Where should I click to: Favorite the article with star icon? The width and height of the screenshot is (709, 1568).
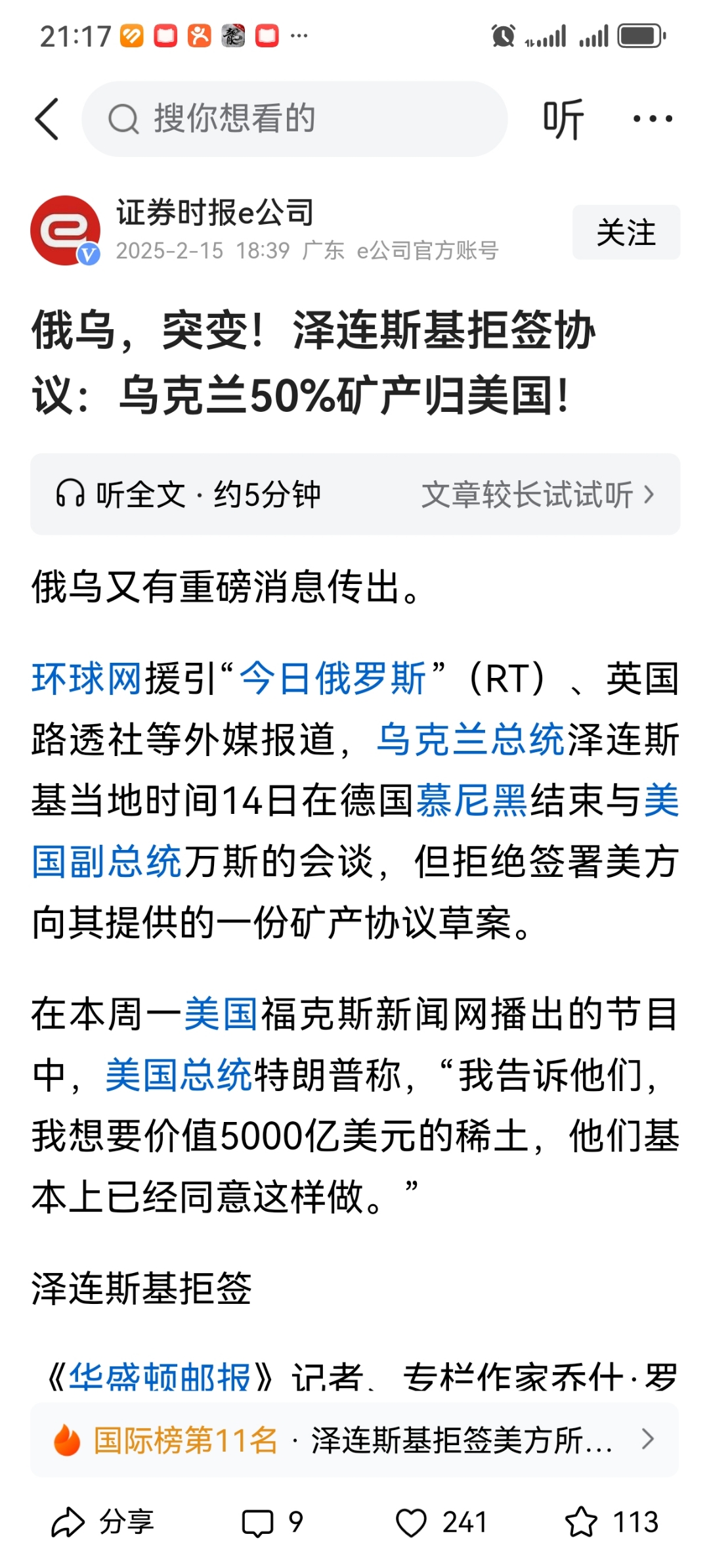(x=581, y=1522)
